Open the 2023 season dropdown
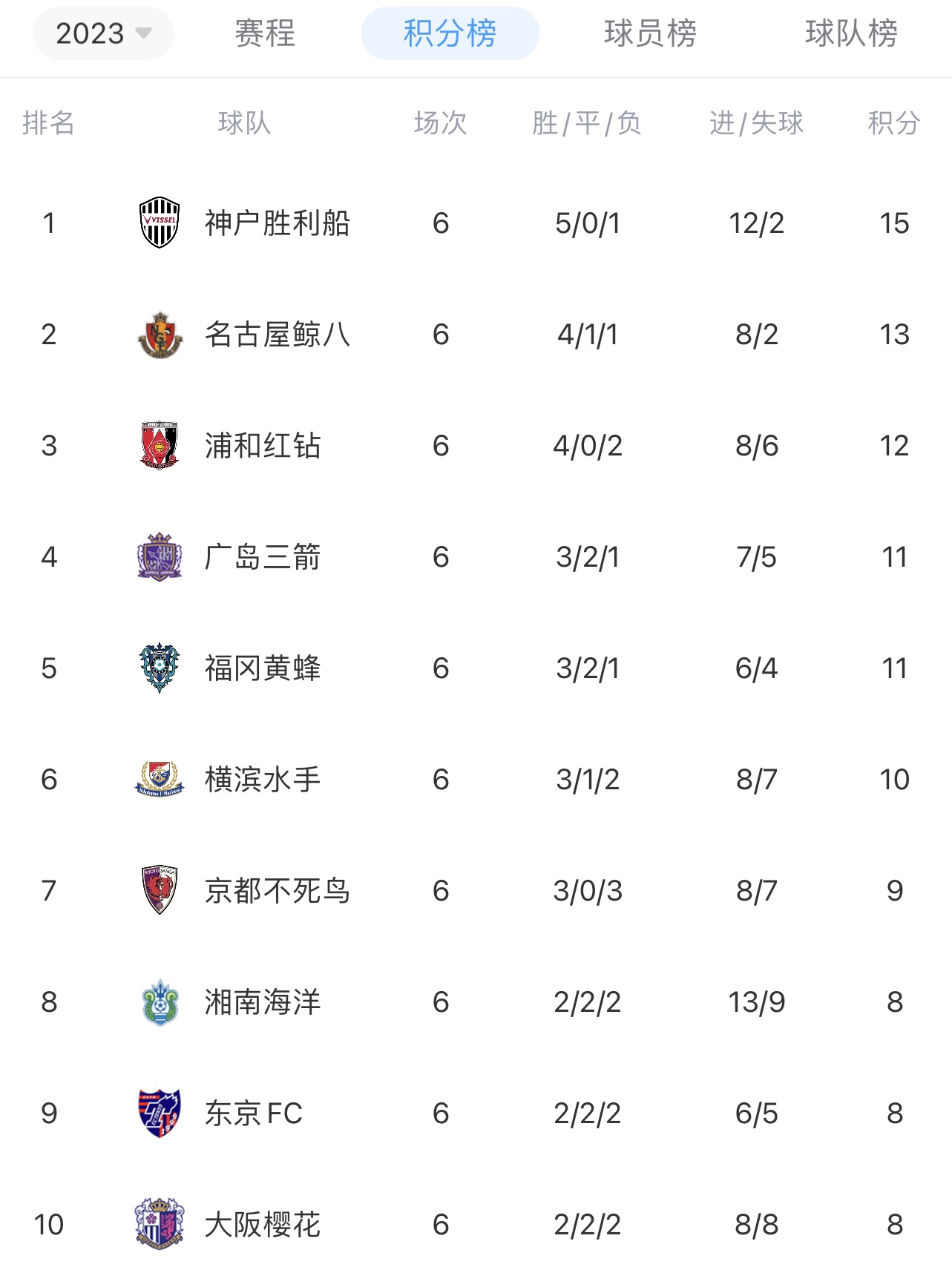The height and width of the screenshot is (1270, 952). (x=103, y=33)
